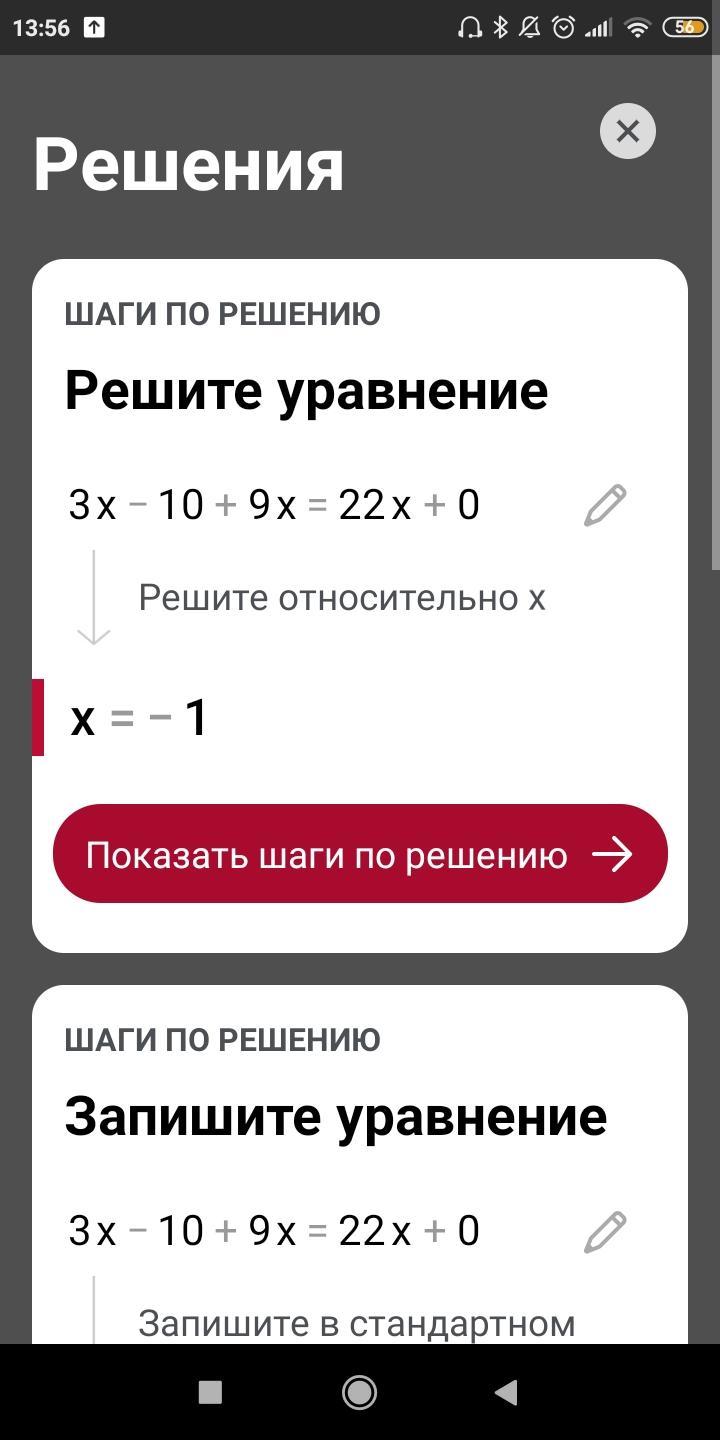Go back with the system back button
The height and width of the screenshot is (1440, 720).
pos(506,1392)
